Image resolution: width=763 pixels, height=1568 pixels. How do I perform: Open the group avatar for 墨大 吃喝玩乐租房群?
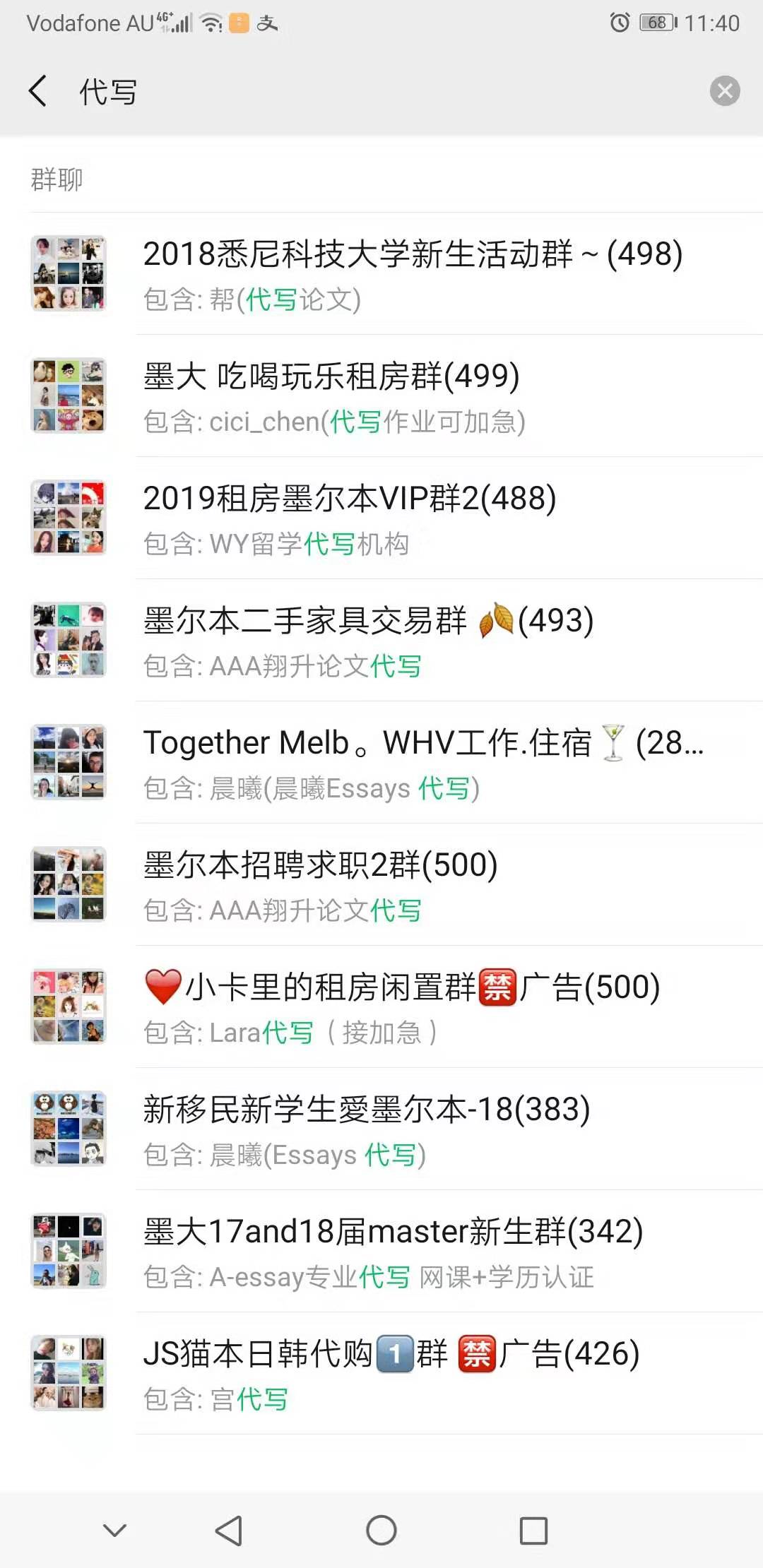coord(69,395)
